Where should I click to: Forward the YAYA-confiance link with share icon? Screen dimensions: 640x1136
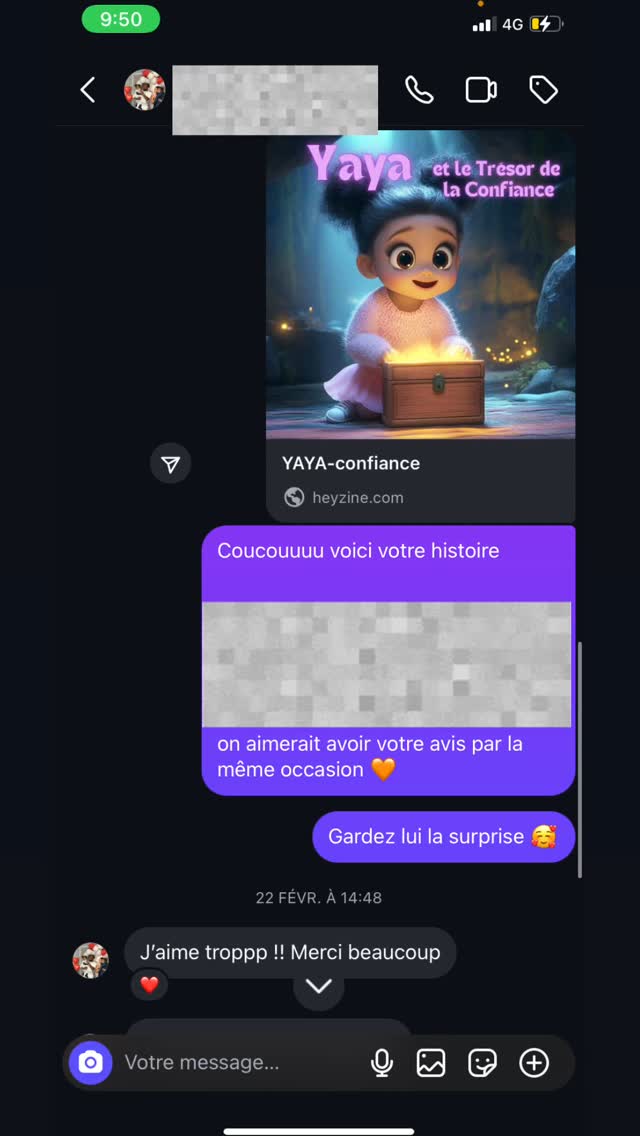point(171,464)
